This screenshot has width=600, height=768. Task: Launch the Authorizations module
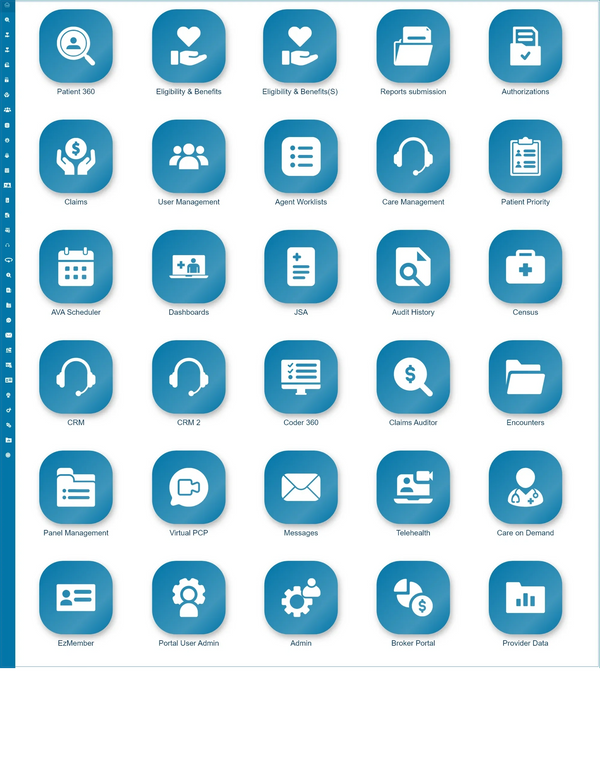pos(525,47)
